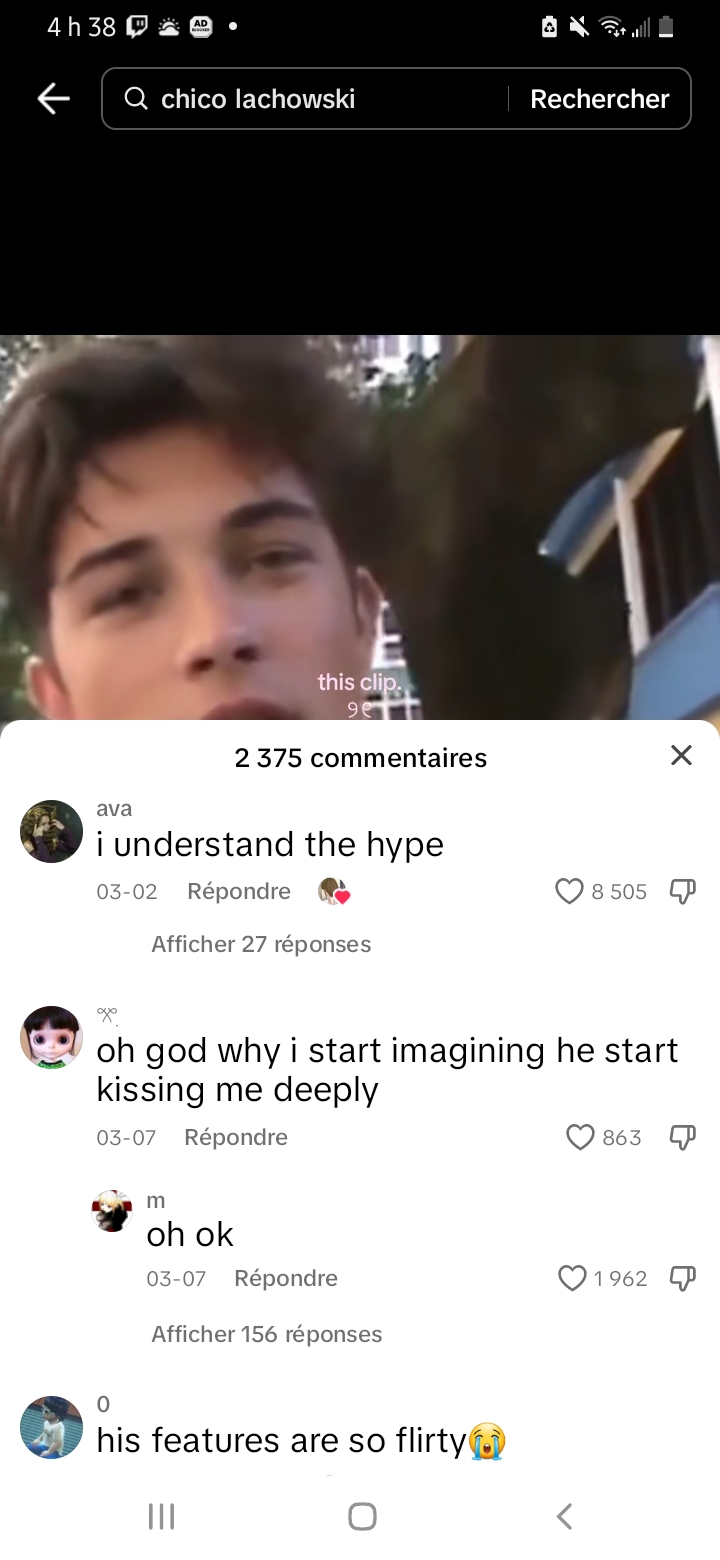Screen dimensions: 720x1560
Task: Dislike ava's comment via the thumbs-down icon
Action: (682, 891)
